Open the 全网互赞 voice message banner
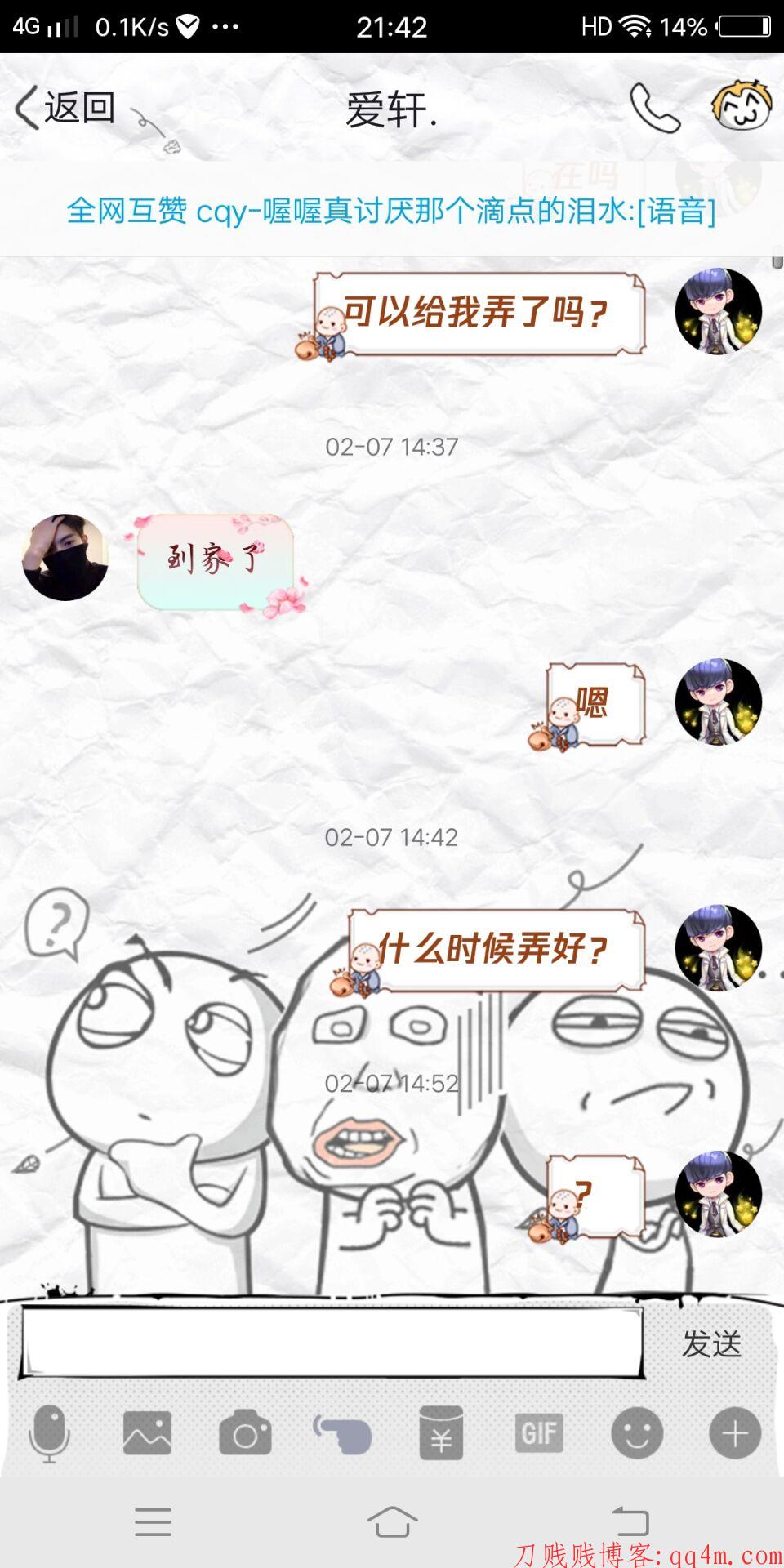Screen dimensions: 784x1568 [x=391, y=211]
